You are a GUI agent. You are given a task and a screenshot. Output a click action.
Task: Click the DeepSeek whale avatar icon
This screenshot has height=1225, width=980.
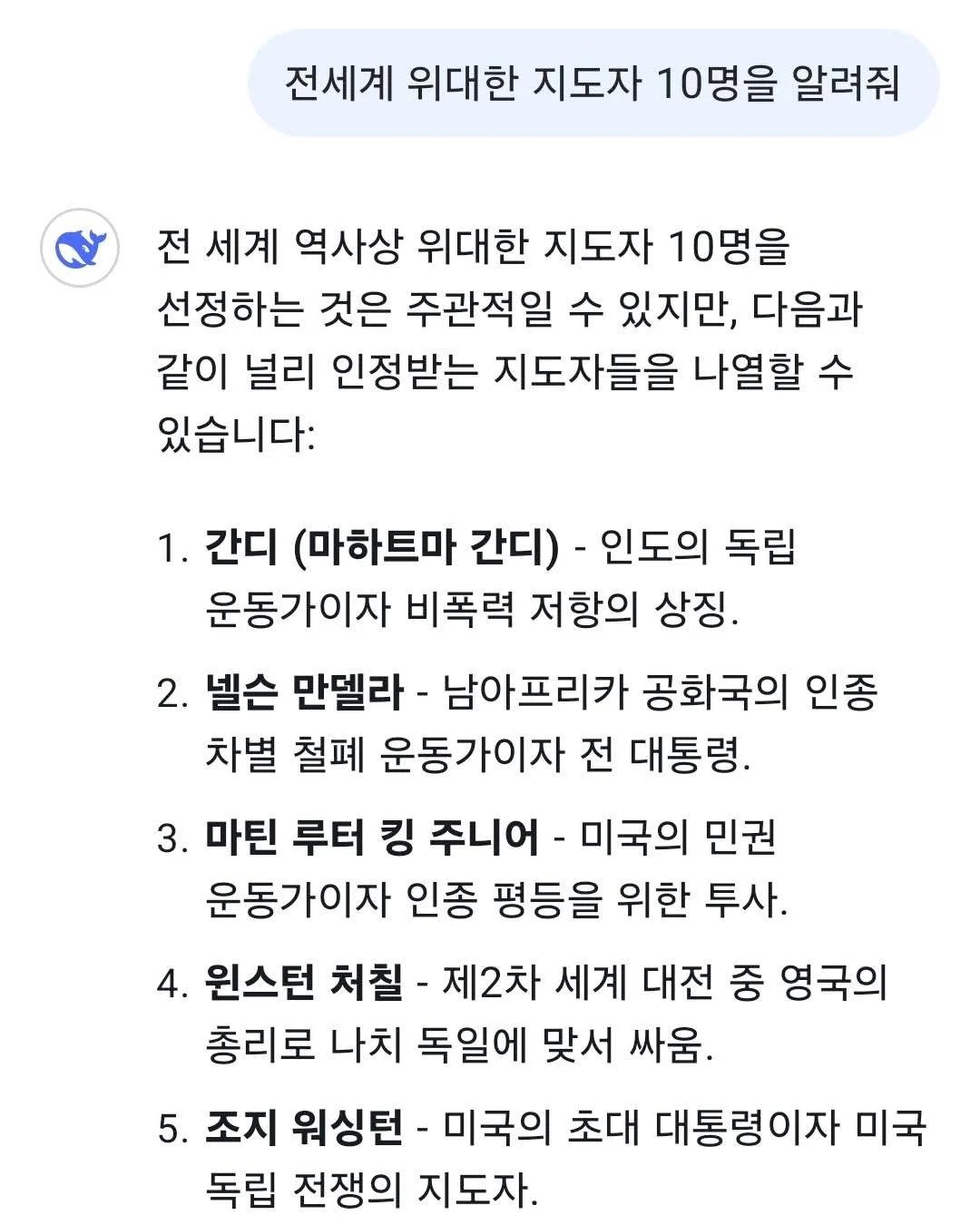pyautogui.click(x=82, y=248)
